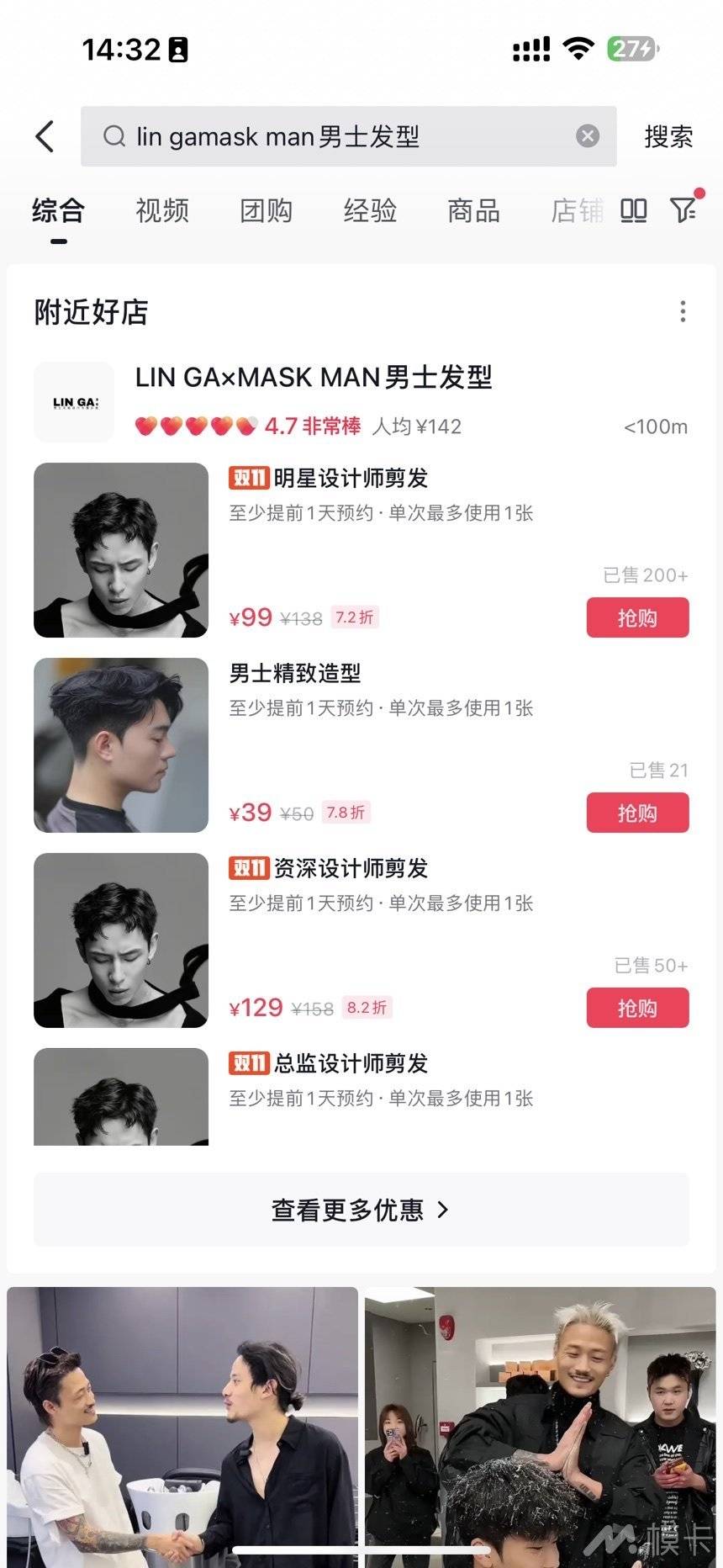Image resolution: width=723 pixels, height=1568 pixels.
Task: Open the 经验 tab
Action: [370, 210]
